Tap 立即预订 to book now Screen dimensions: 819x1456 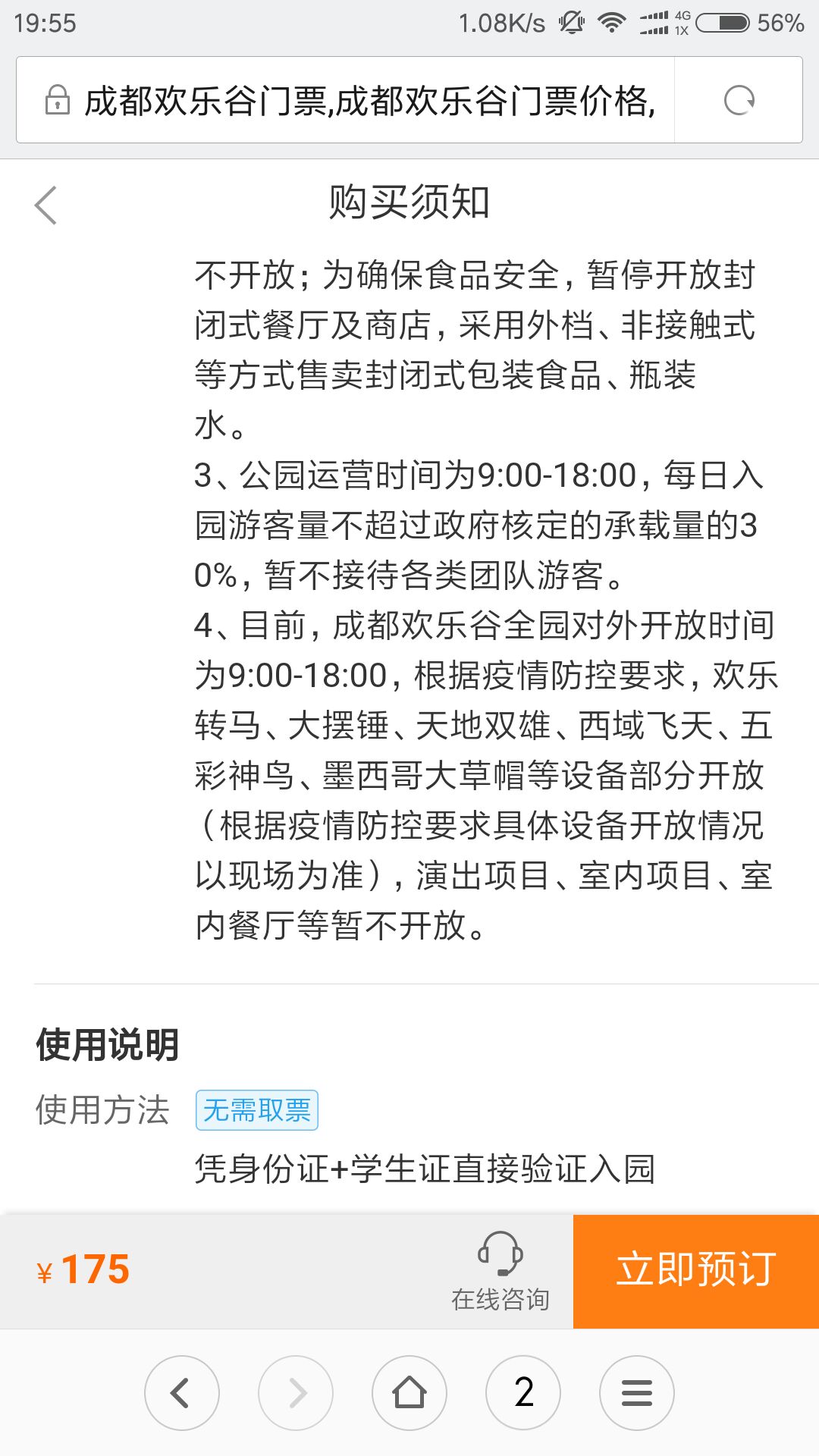tap(695, 1271)
